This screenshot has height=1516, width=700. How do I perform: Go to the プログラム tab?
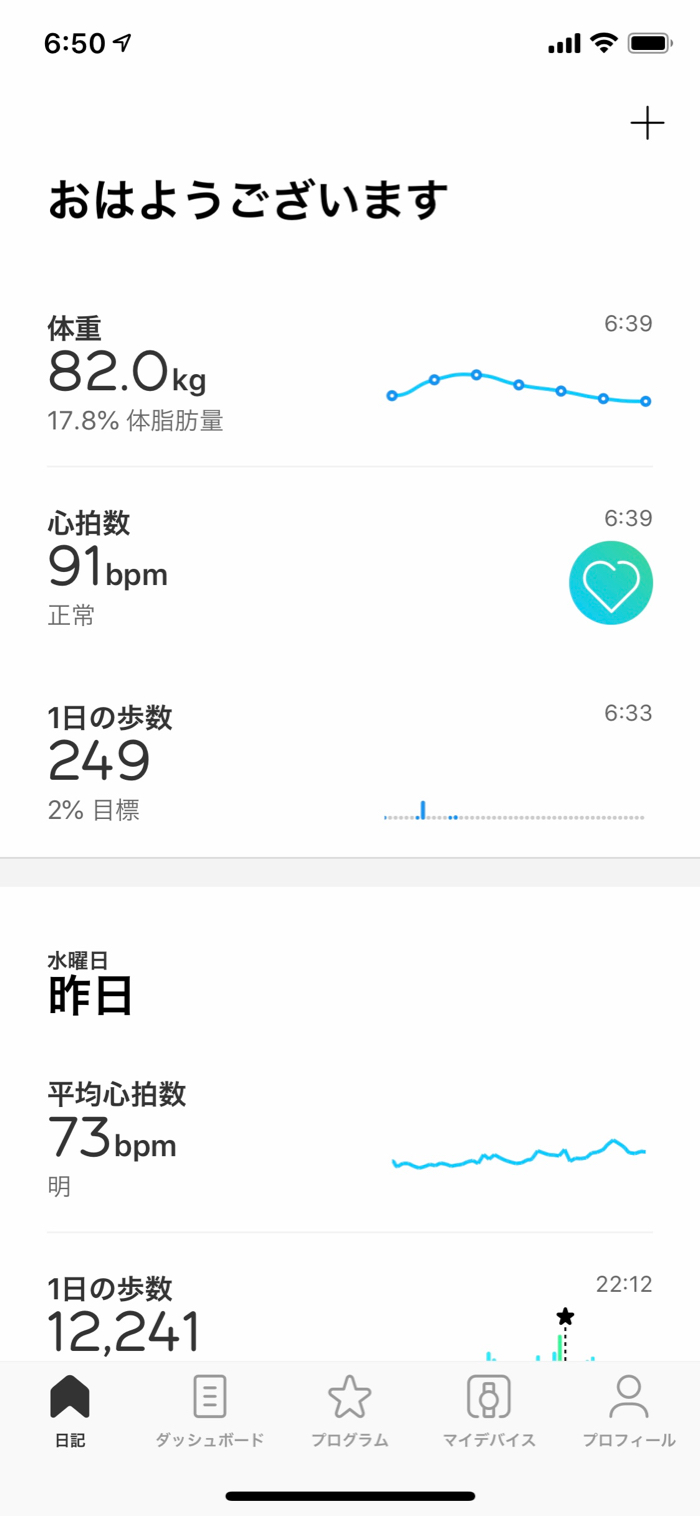[x=350, y=1412]
